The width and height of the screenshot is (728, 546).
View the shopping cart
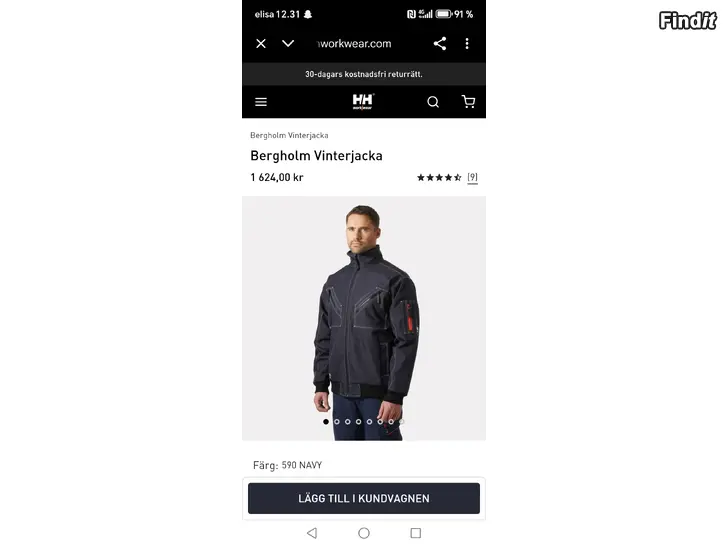pyautogui.click(x=468, y=102)
